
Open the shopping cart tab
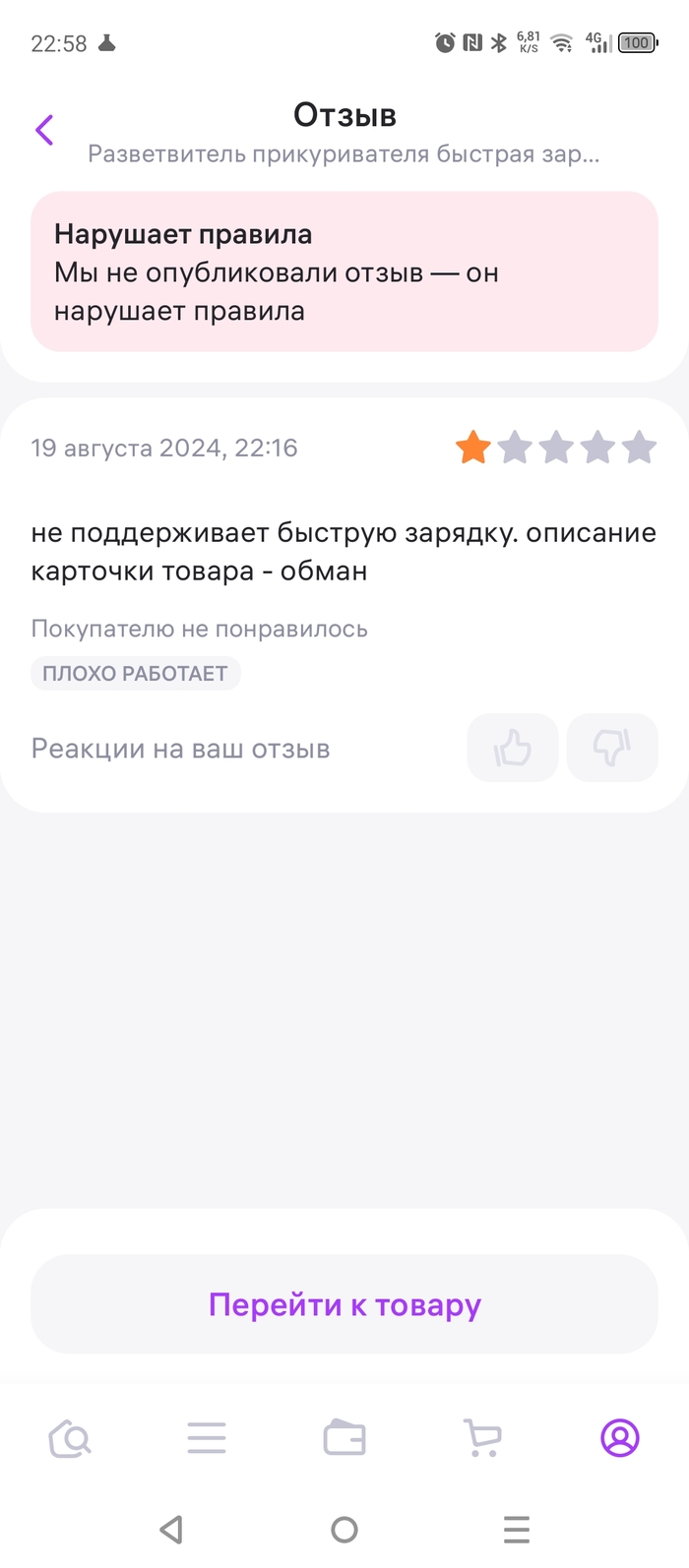(482, 1439)
